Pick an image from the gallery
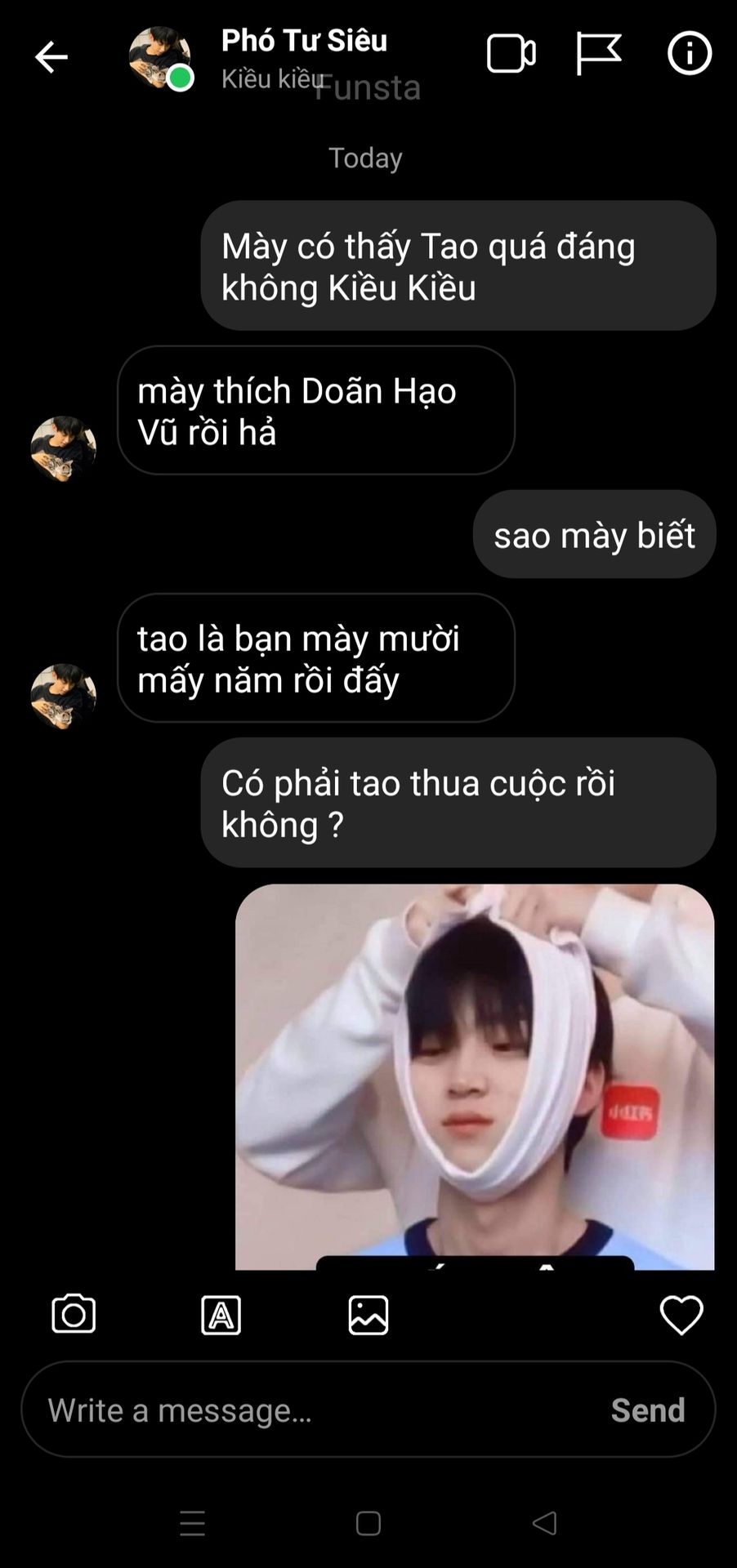Image resolution: width=737 pixels, height=1568 pixels. click(368, 1315)
